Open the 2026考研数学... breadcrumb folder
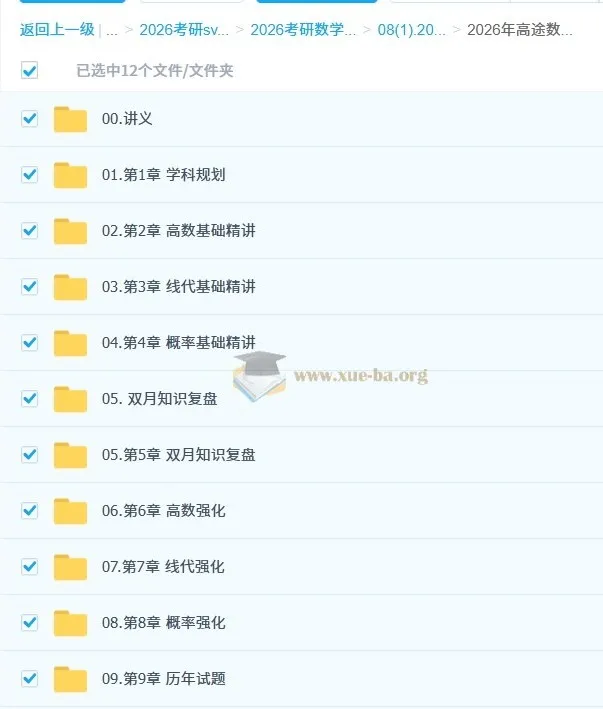 (302, 30)
